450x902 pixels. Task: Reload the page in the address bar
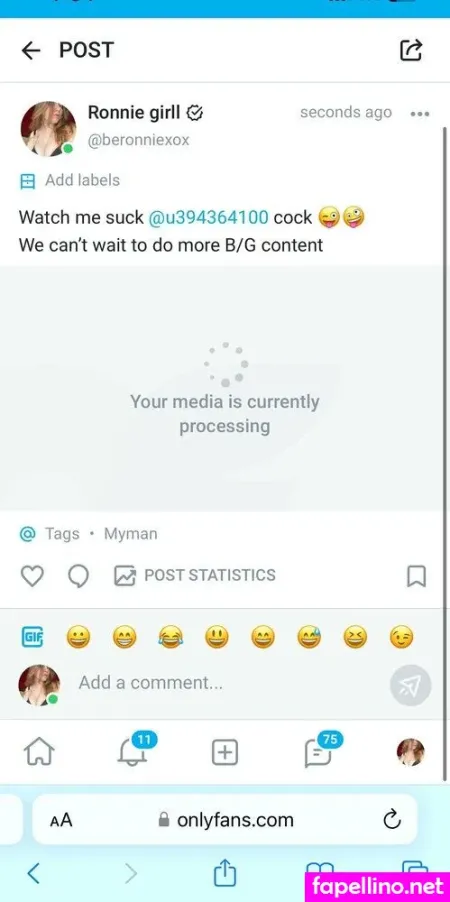pyautogui.click(x=392, y=819)
